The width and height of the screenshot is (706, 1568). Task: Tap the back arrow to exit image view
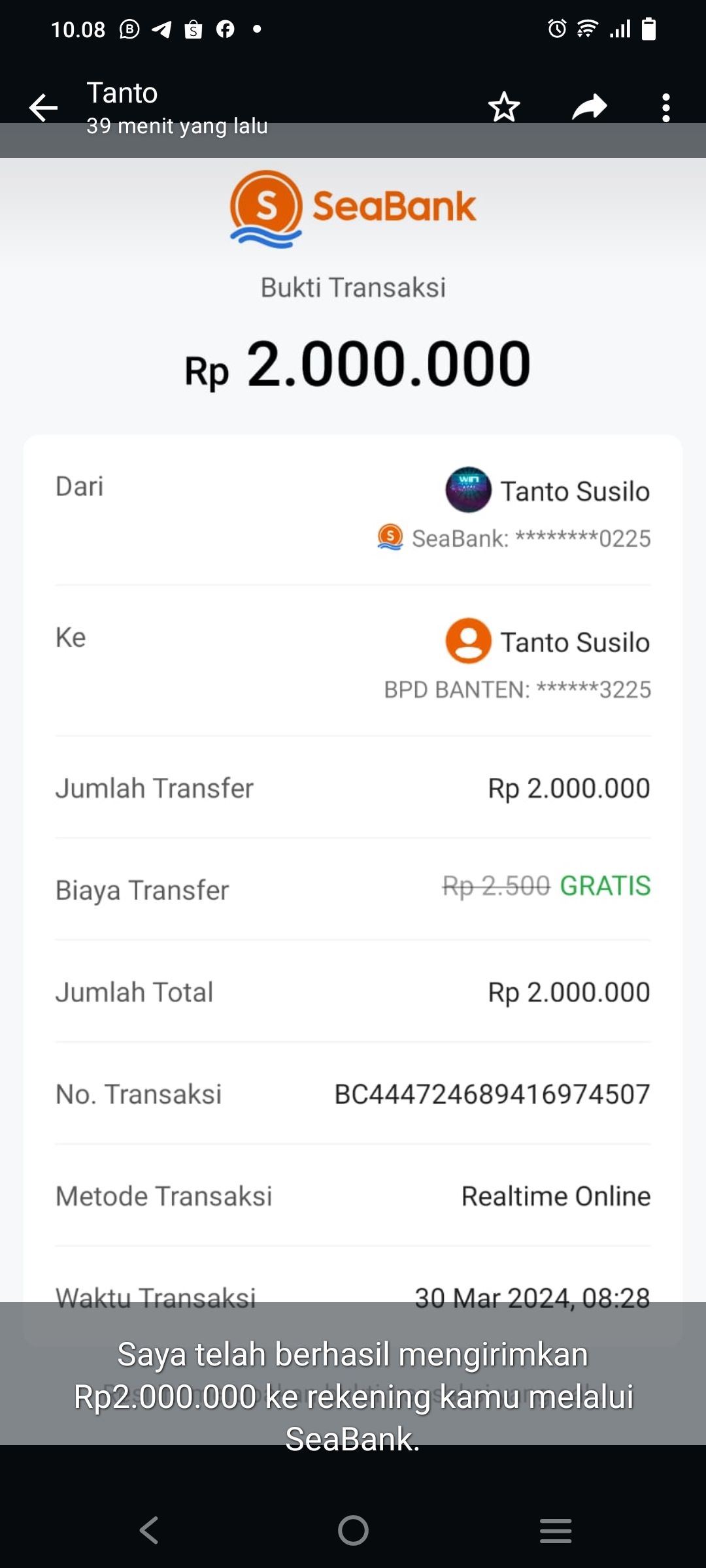[x=42, y=106]
